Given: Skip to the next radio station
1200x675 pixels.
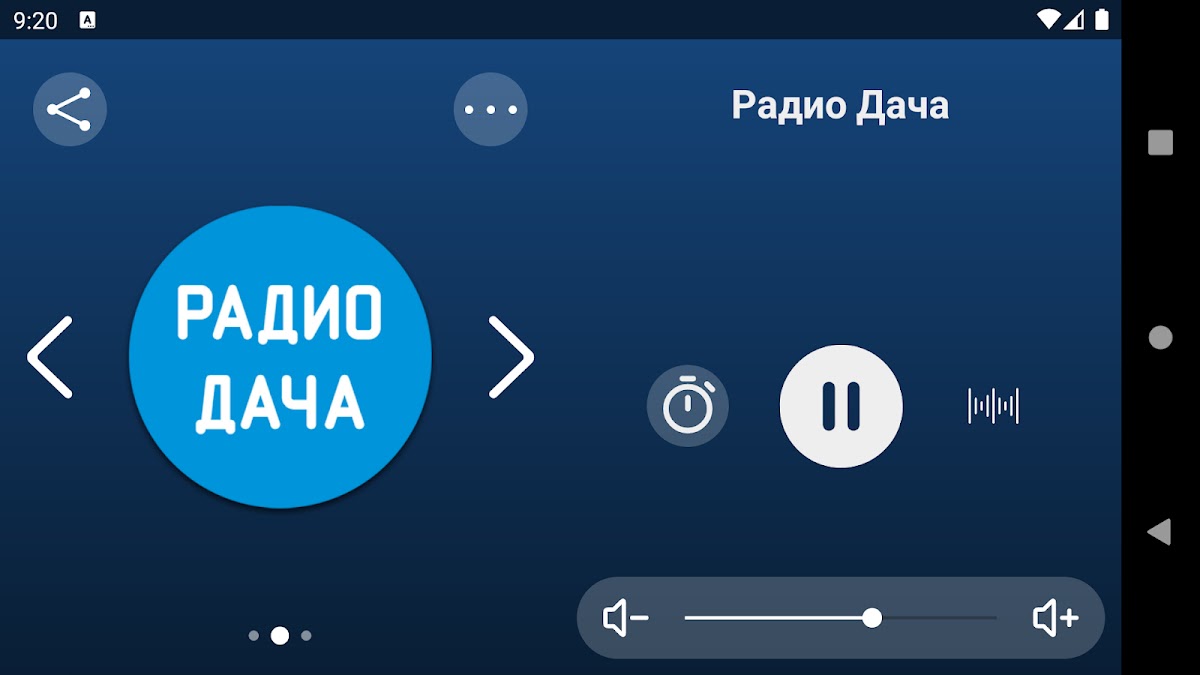Looking at the screenshot, I should (x=511, y=357).
